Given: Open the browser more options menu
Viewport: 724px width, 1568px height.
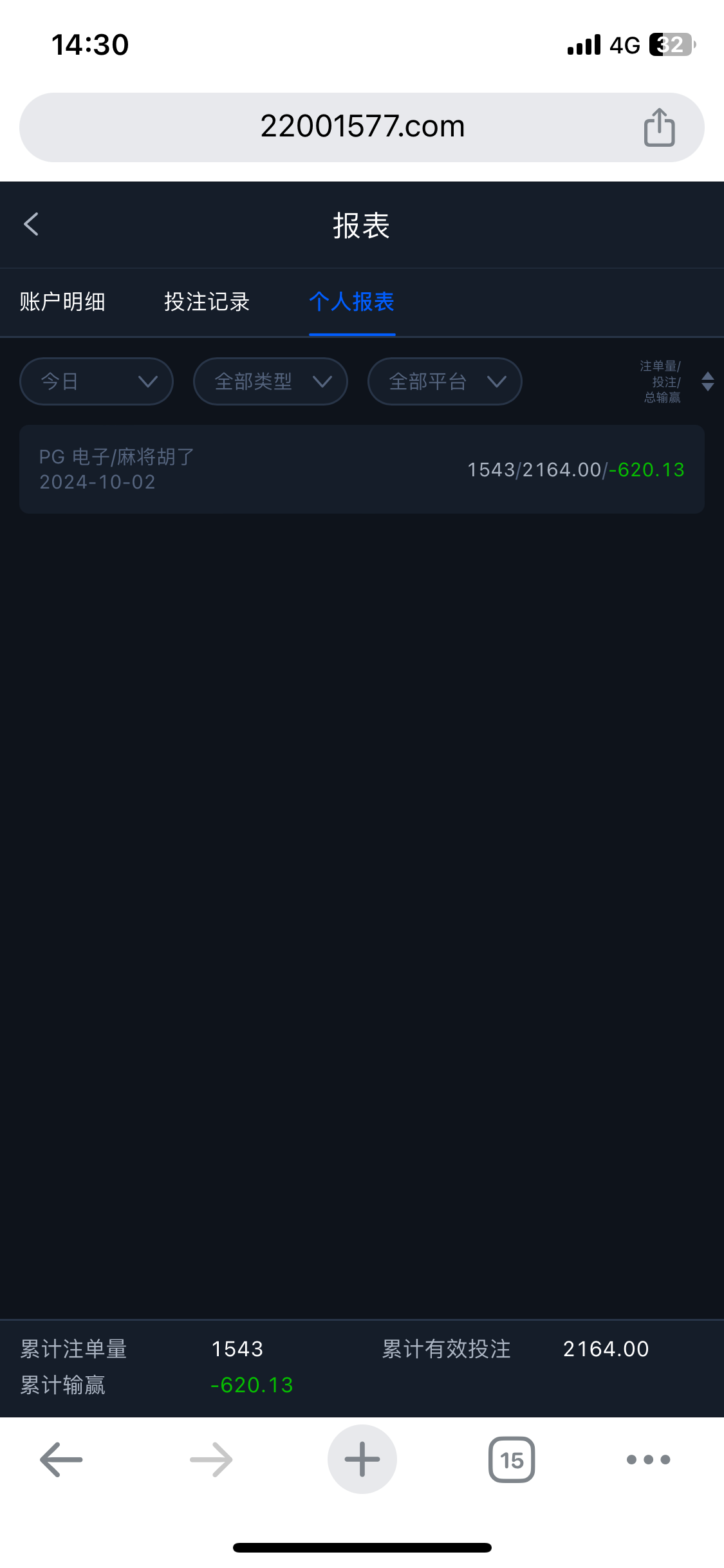Looking at the screenshot, I should click(648, 1459).
